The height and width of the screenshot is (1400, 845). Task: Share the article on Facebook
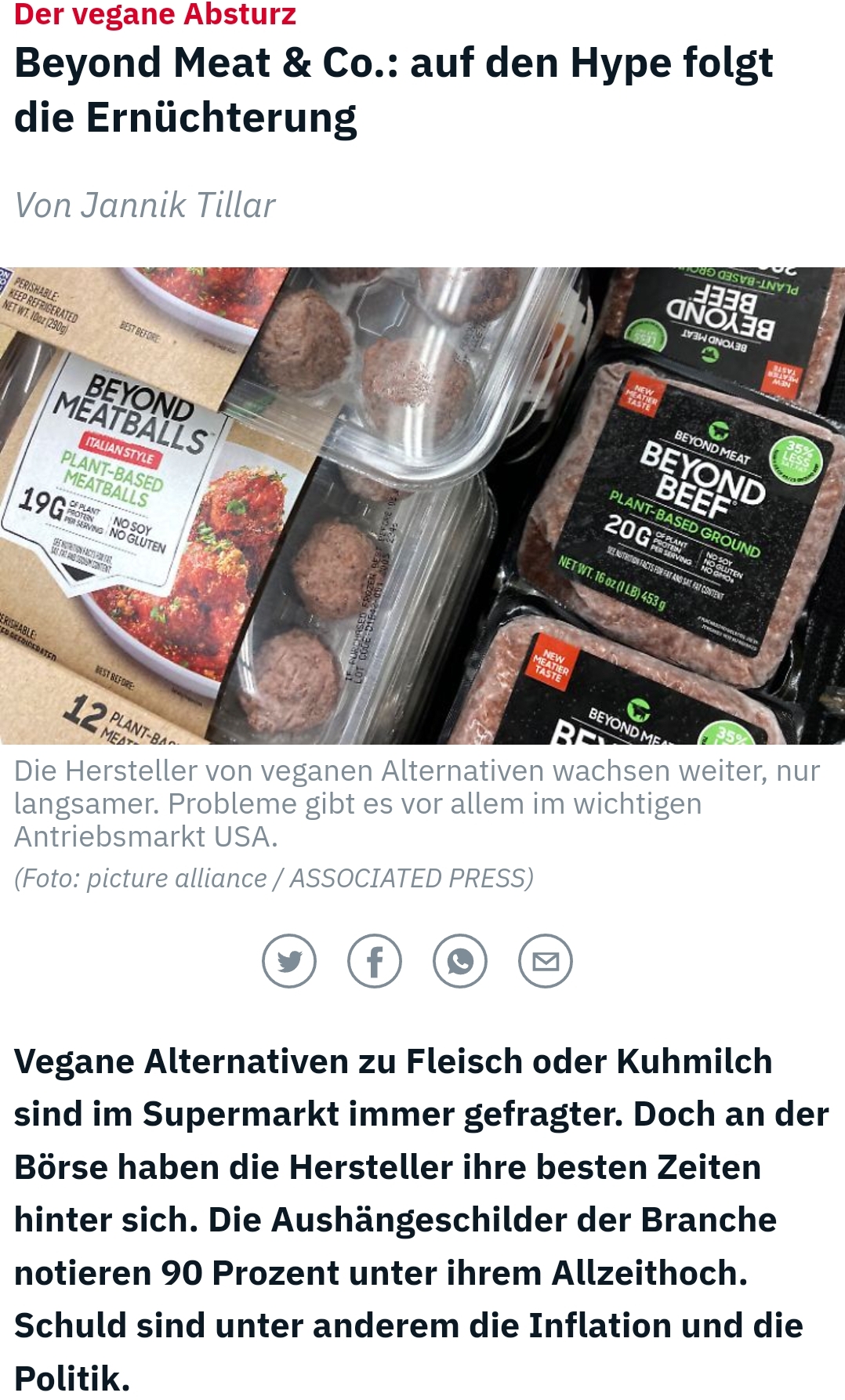point(375,960)
